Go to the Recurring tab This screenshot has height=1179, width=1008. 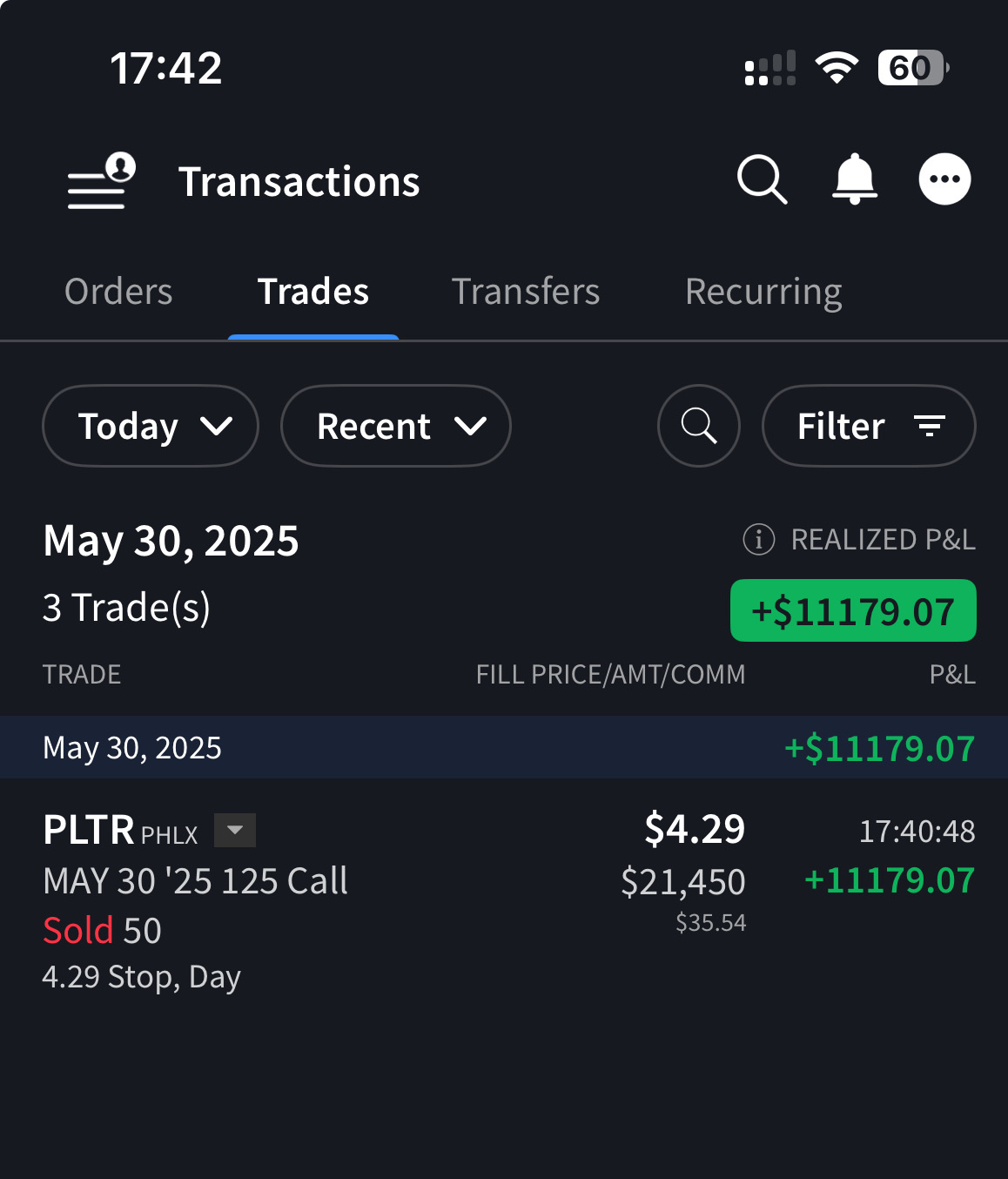763,292
